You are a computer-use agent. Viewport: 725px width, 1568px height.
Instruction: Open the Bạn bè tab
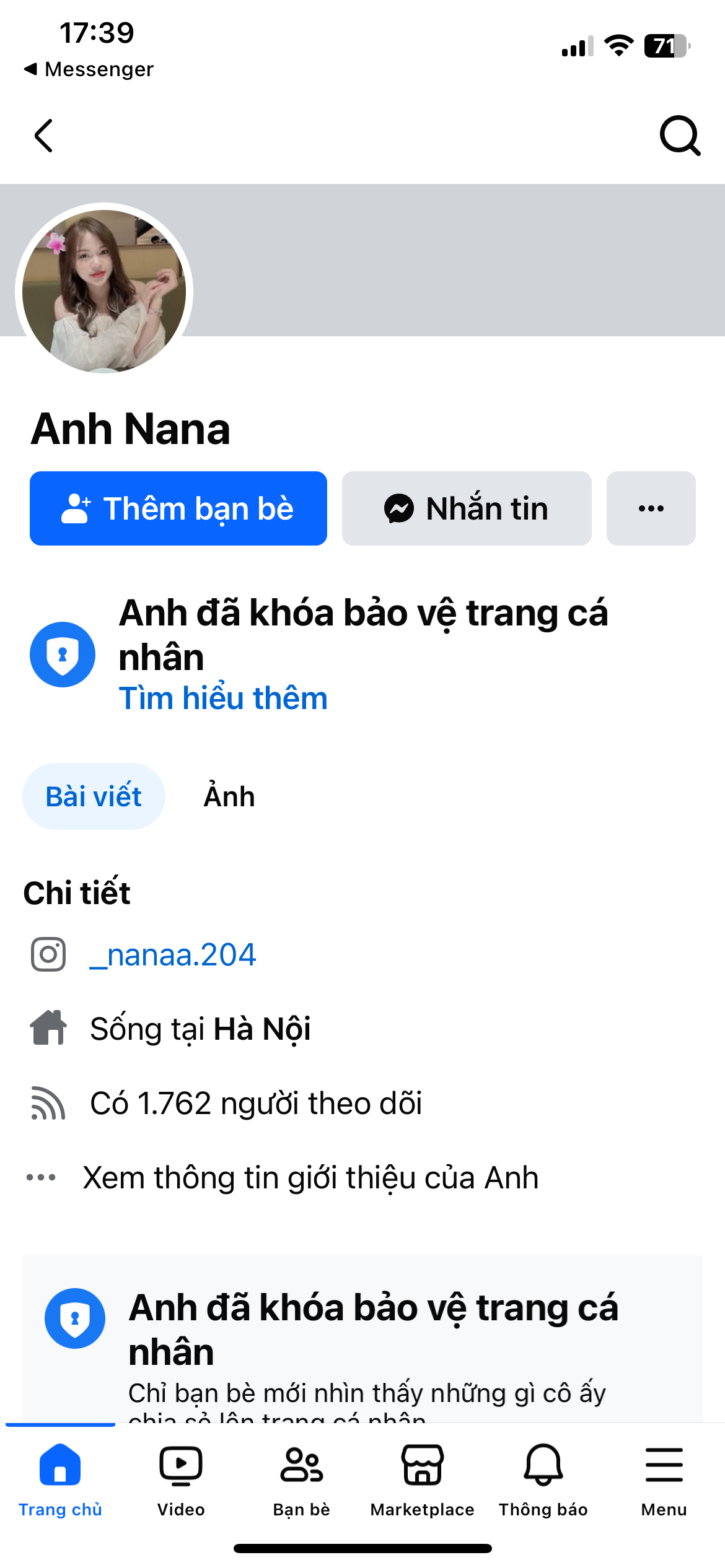(302, 1478)
